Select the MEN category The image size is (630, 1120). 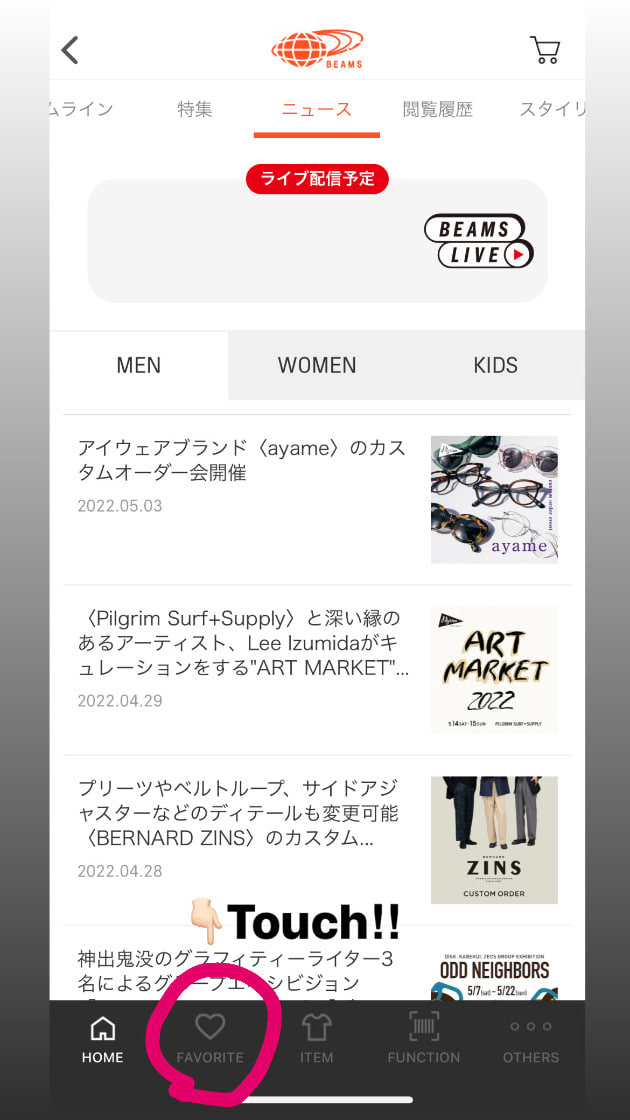[x=138, y=365]
